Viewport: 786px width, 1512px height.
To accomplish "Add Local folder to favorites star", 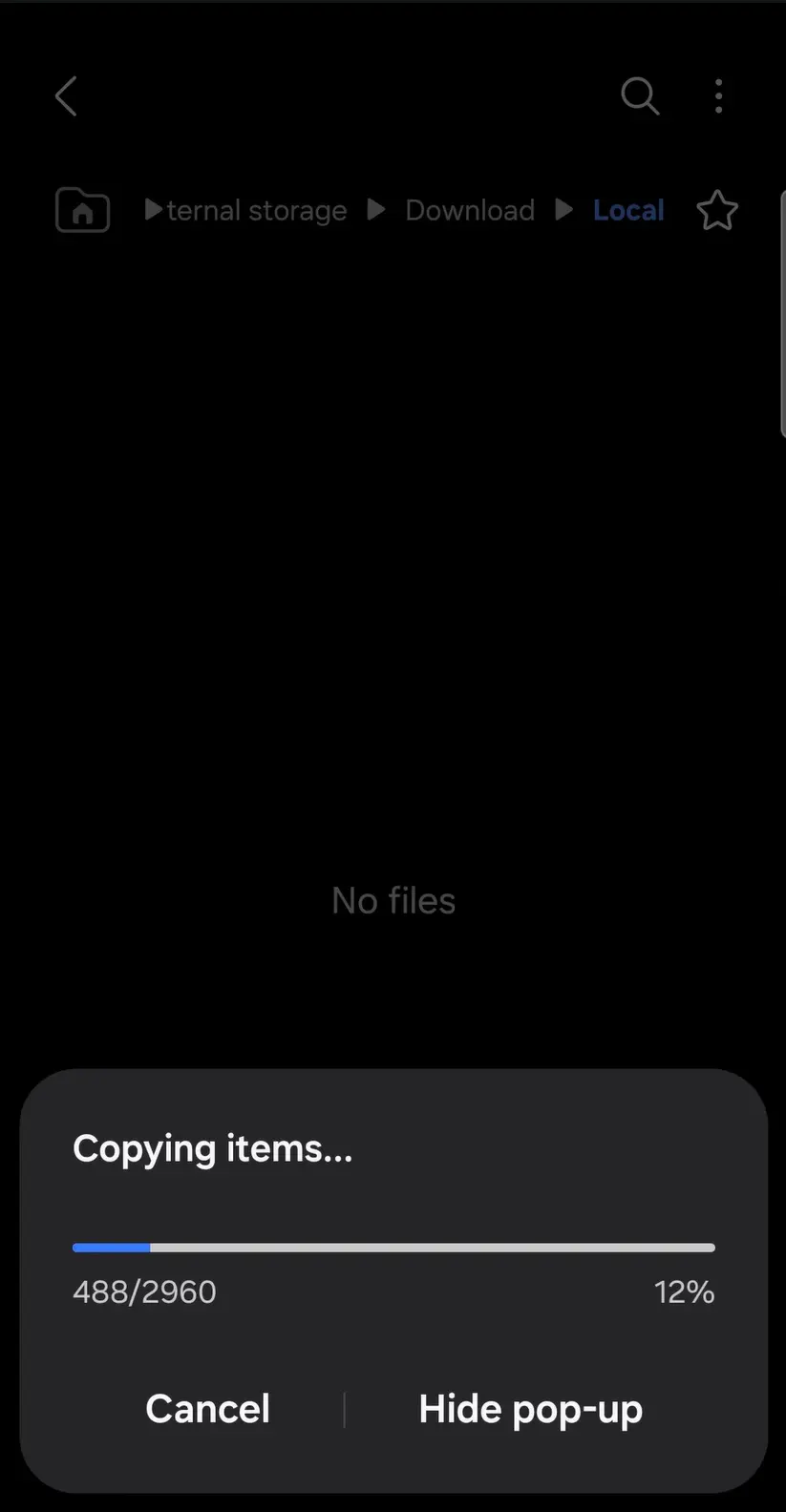I will tap(716, 210).
